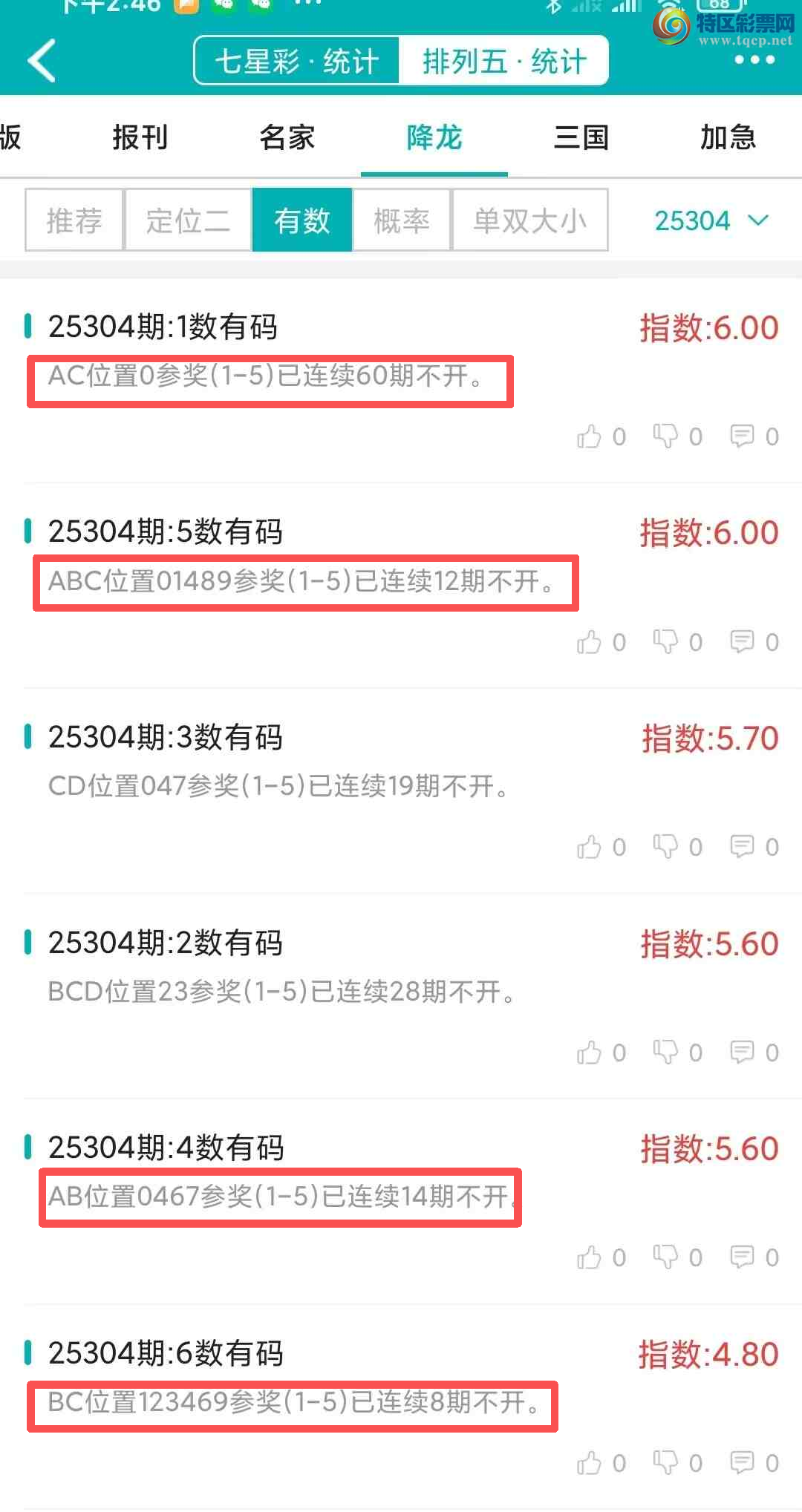Switch to the 报刊 tab
Viewport: 802px width, 1512px height.
click(140, 137)
